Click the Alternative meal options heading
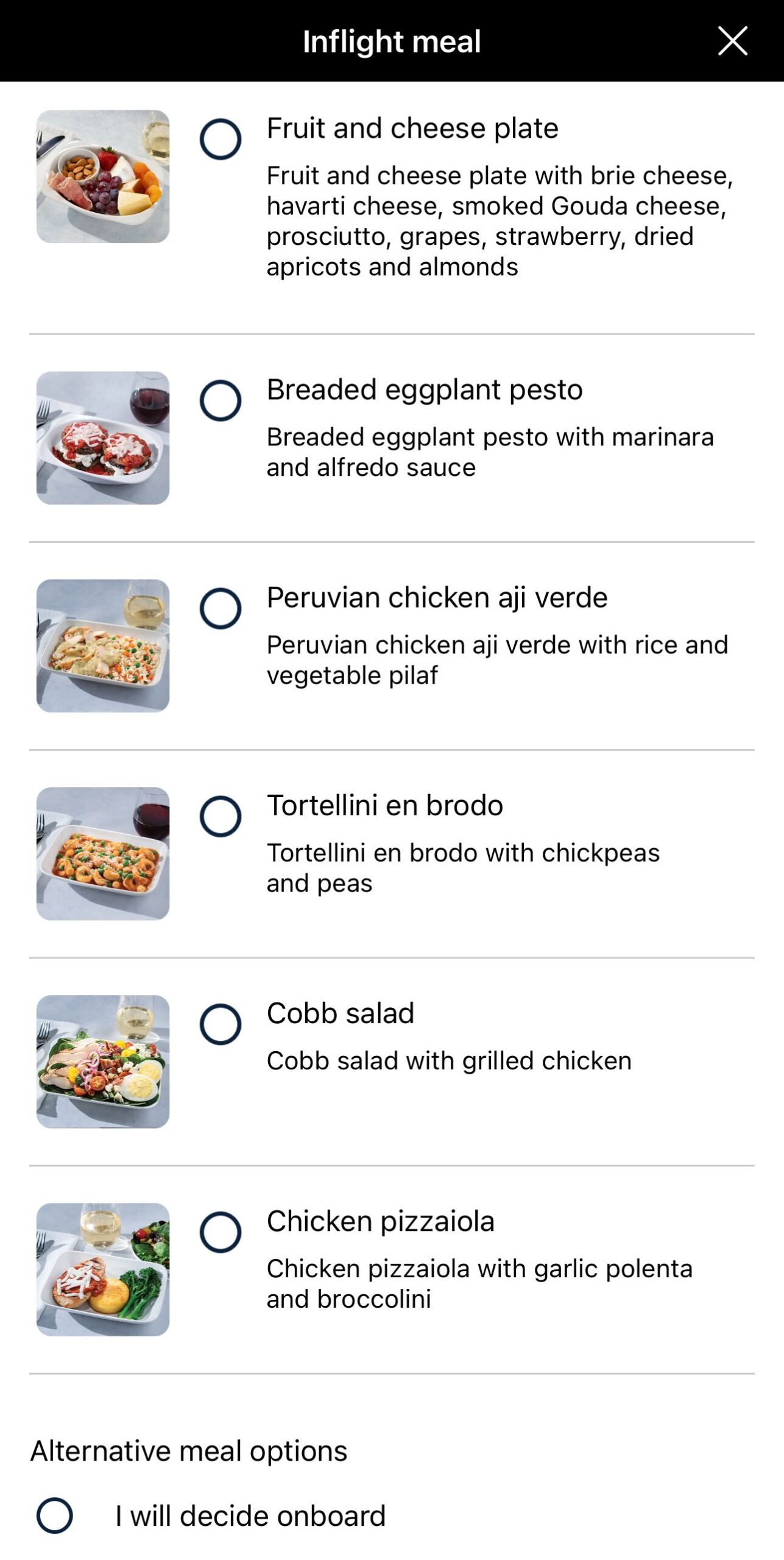 189,1450
